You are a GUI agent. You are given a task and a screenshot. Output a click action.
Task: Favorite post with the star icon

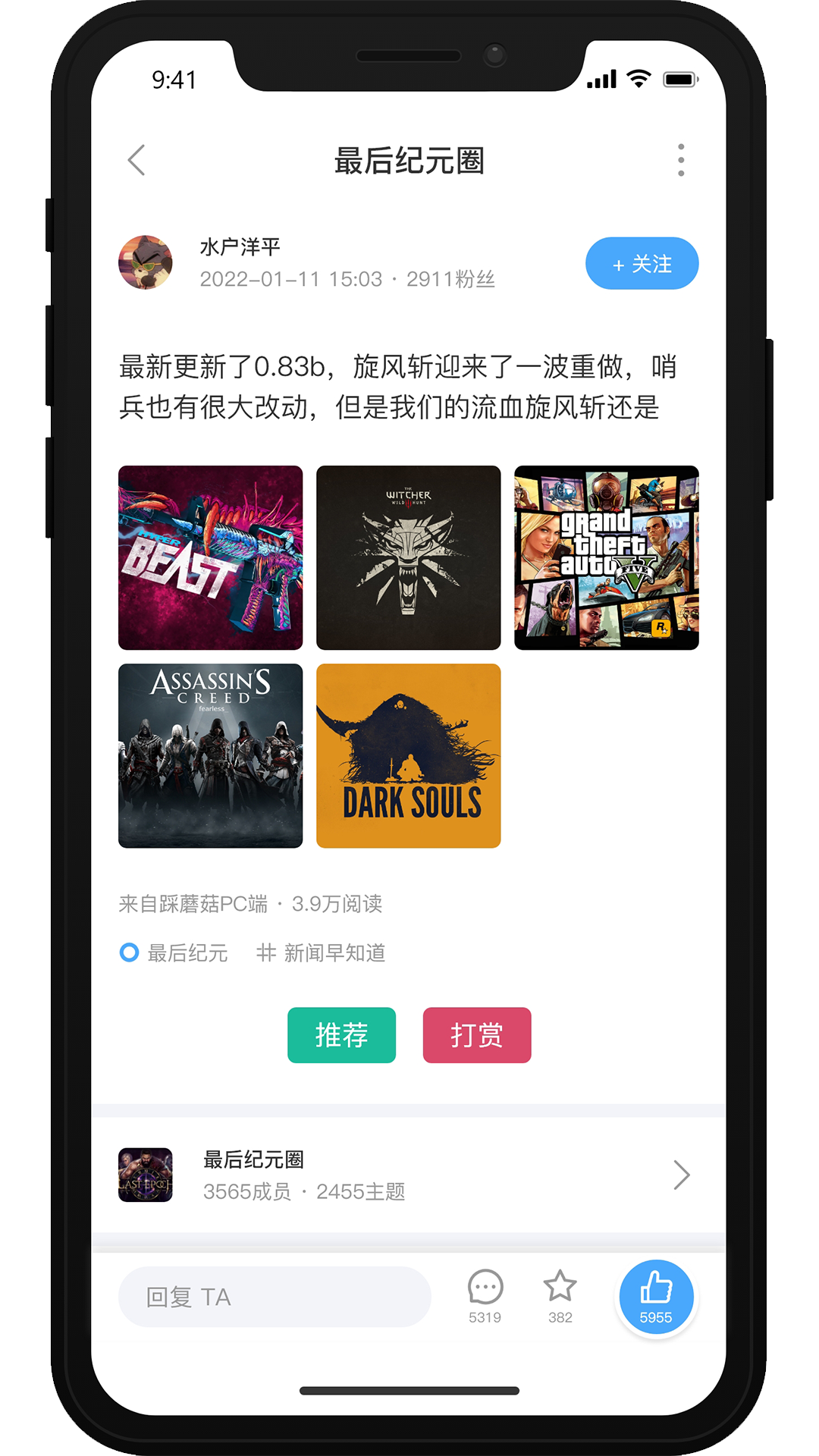[560, 1295]
